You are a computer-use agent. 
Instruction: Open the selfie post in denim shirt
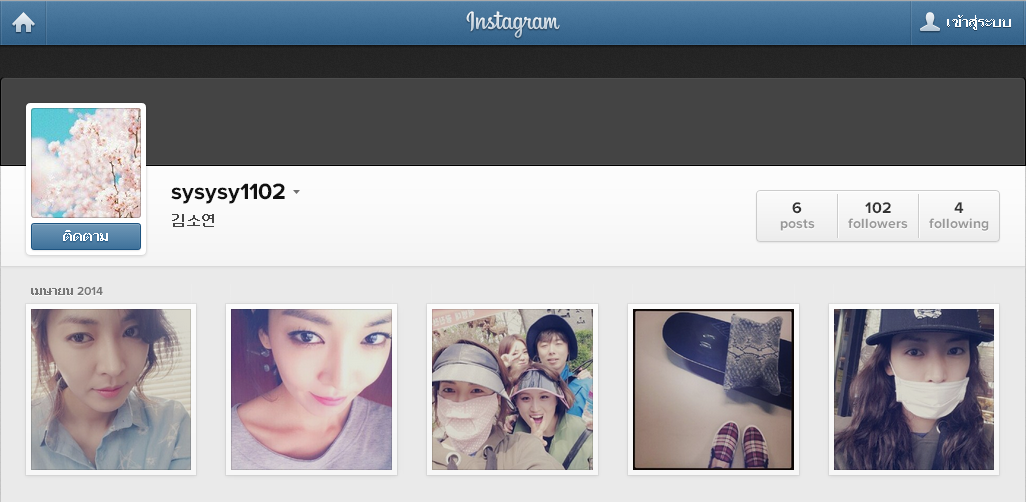[x=111, y=389]
